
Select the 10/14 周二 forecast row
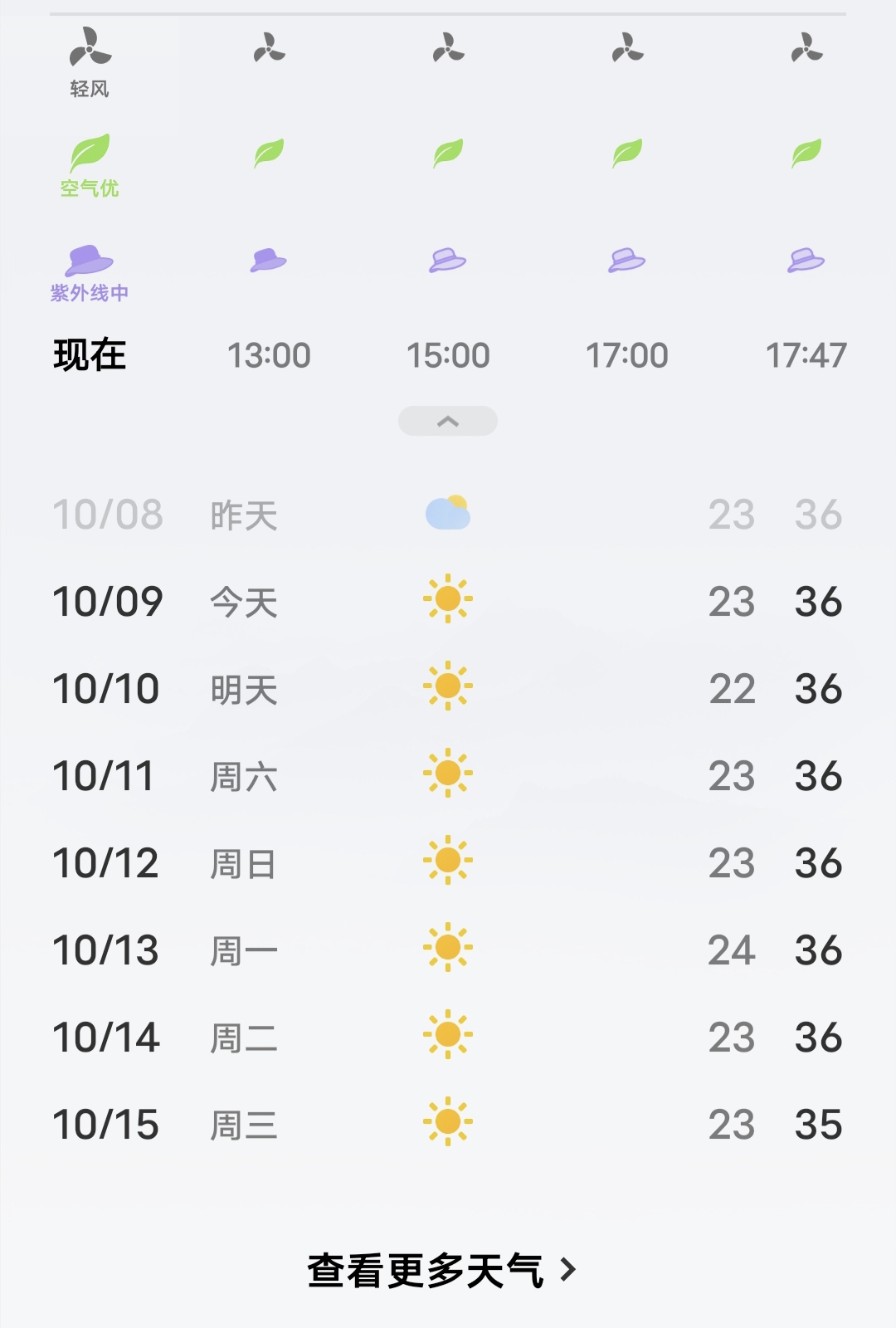448,1037
